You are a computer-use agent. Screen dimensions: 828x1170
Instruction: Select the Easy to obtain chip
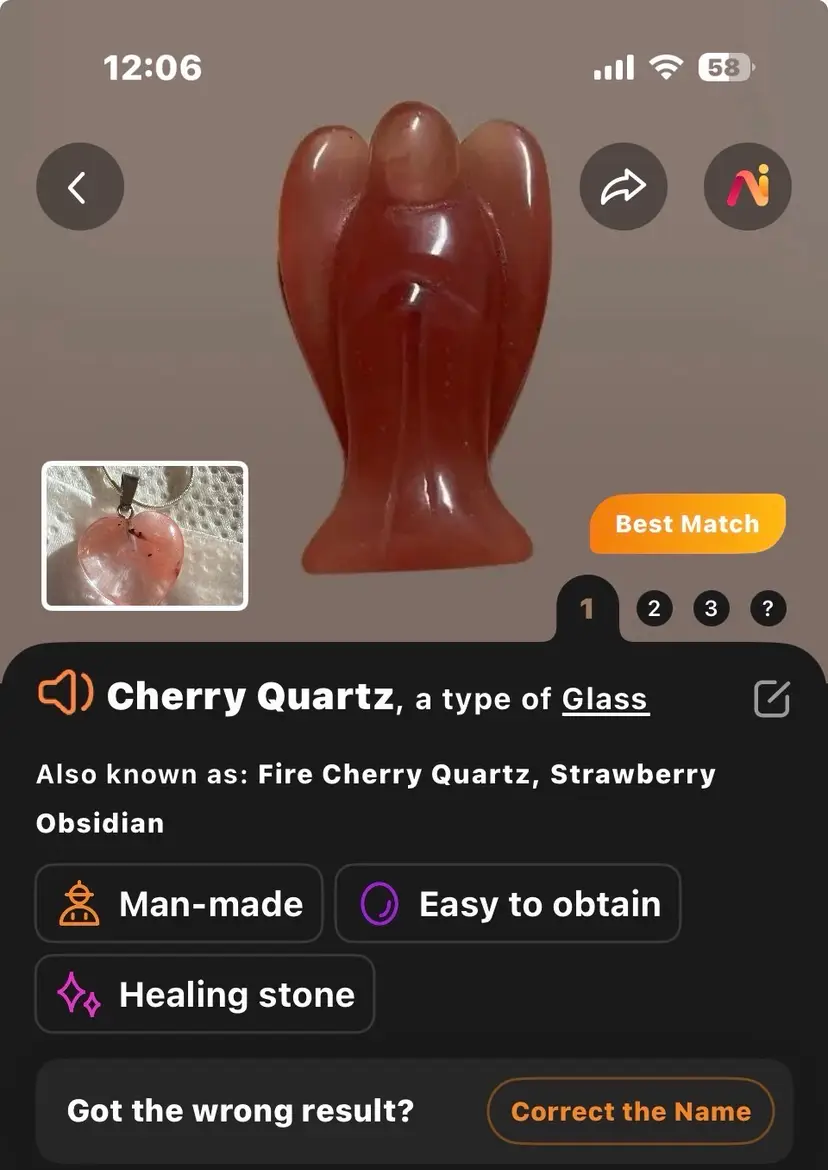[508, 904]
